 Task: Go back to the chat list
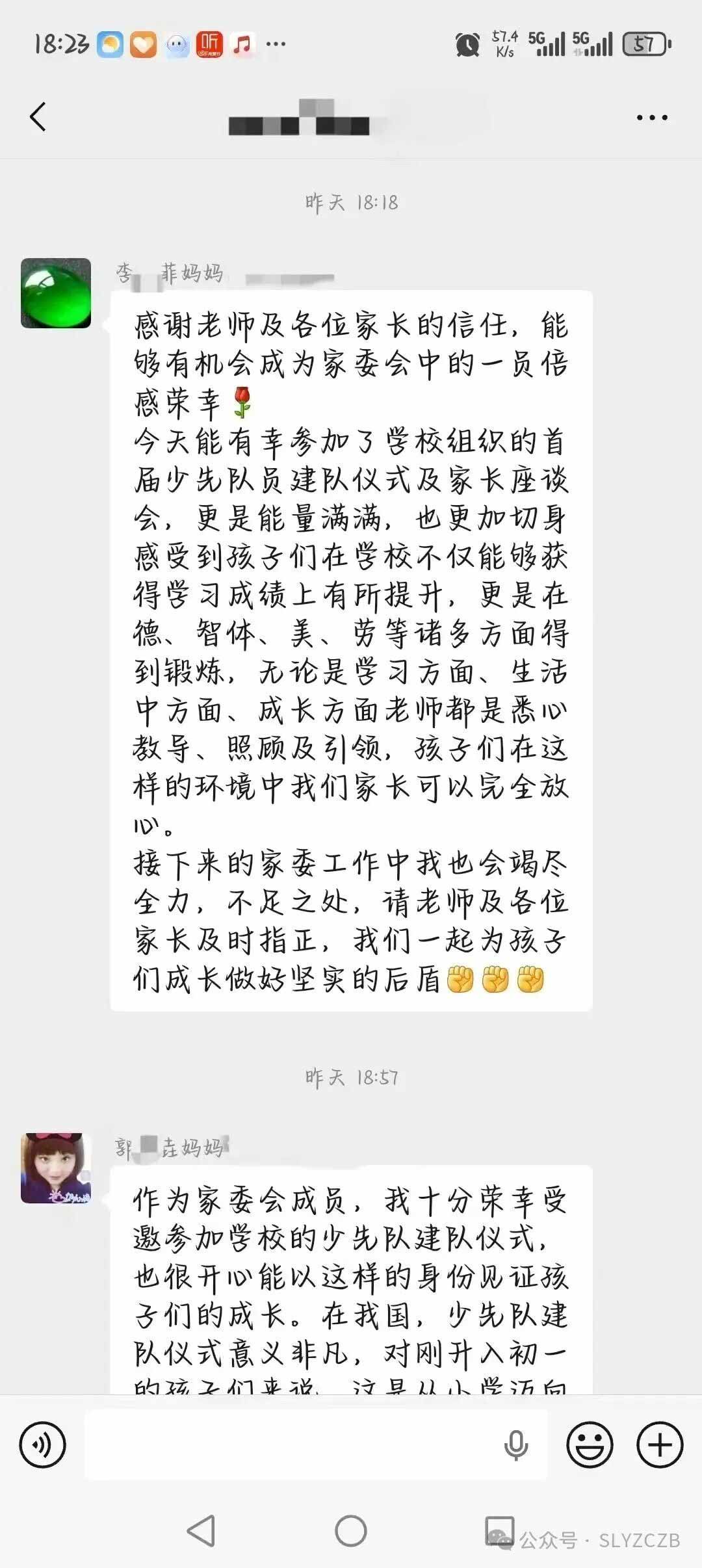click(38, 117)
